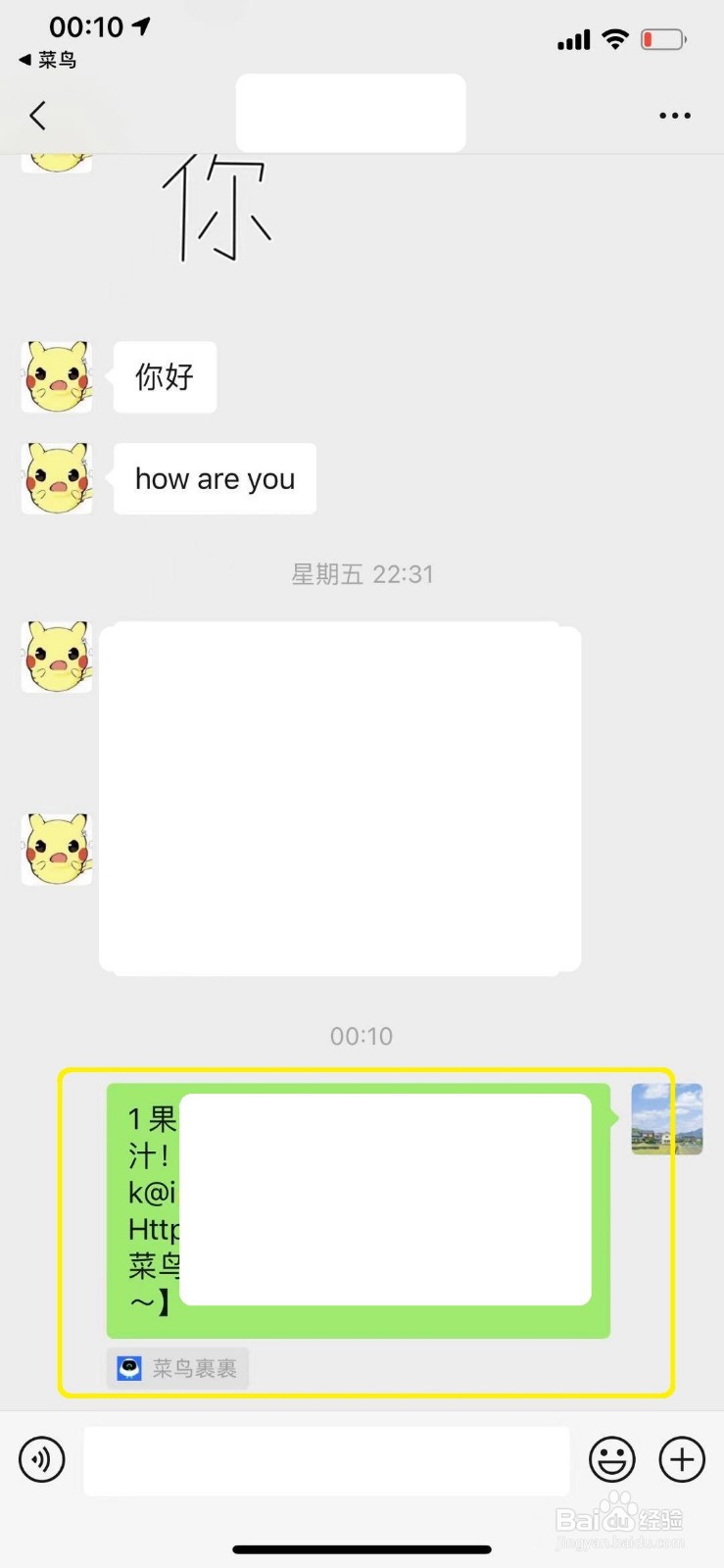Open the 菜鸟裹裹 source label
Image resolution: width=724 pixels, height=1568 pixels.
click(x=176, y=1368)
